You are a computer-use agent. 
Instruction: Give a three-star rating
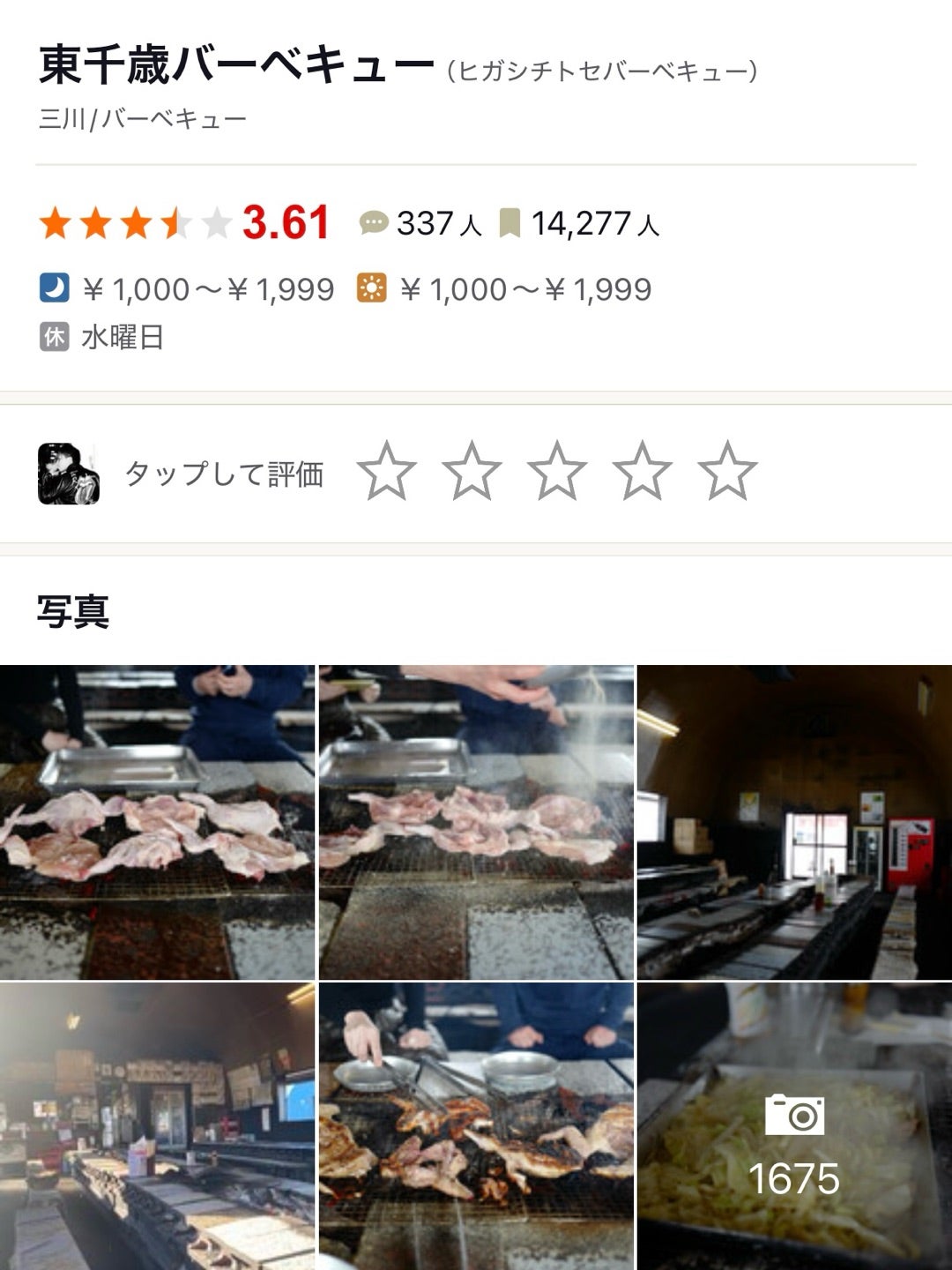pyautogui.click(x=557, y=472)
